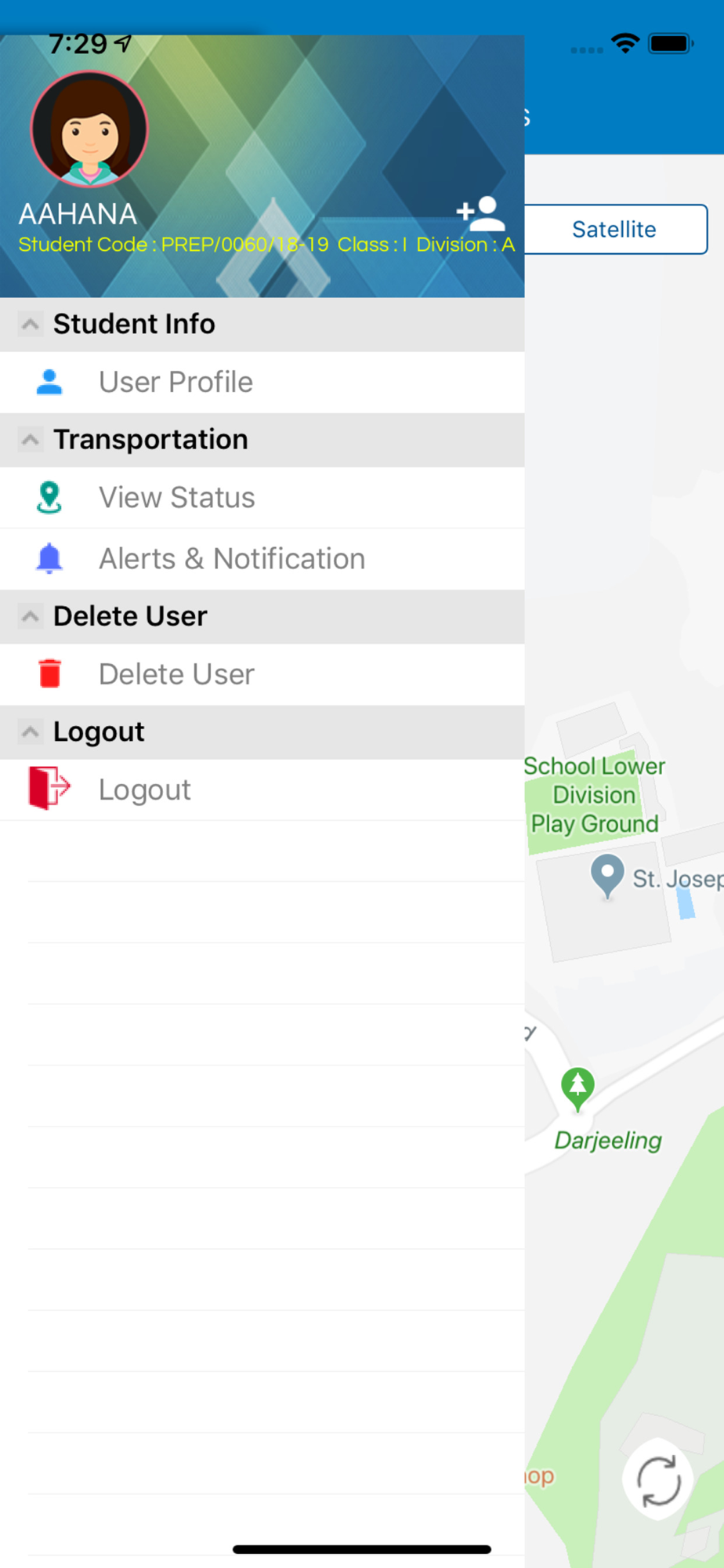Open View Status under Transportation
The width and height of the screenshot is (724, 1568).
point(262,498)
